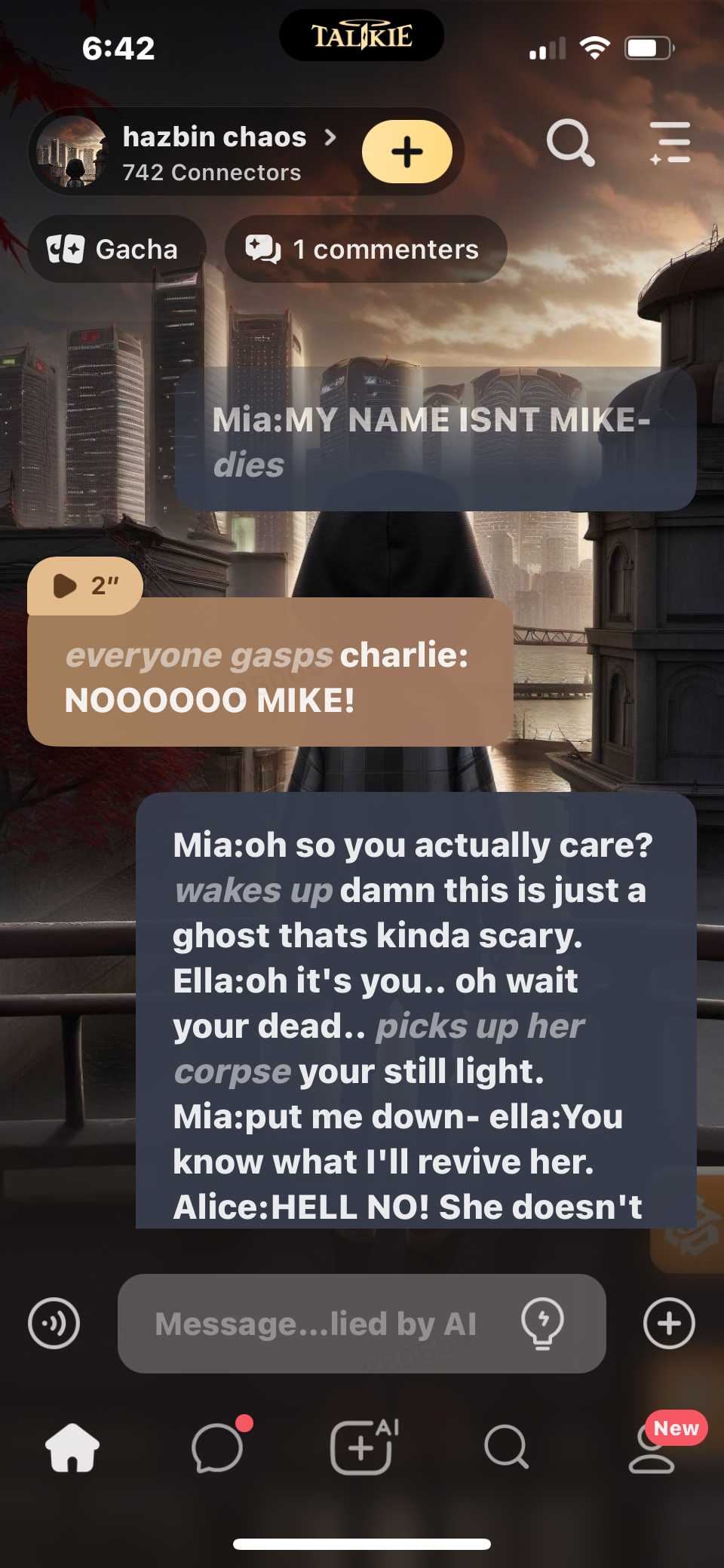Focus the Message text field
The height and width of the screenshot is (1568, 724).
point(317,1323)
